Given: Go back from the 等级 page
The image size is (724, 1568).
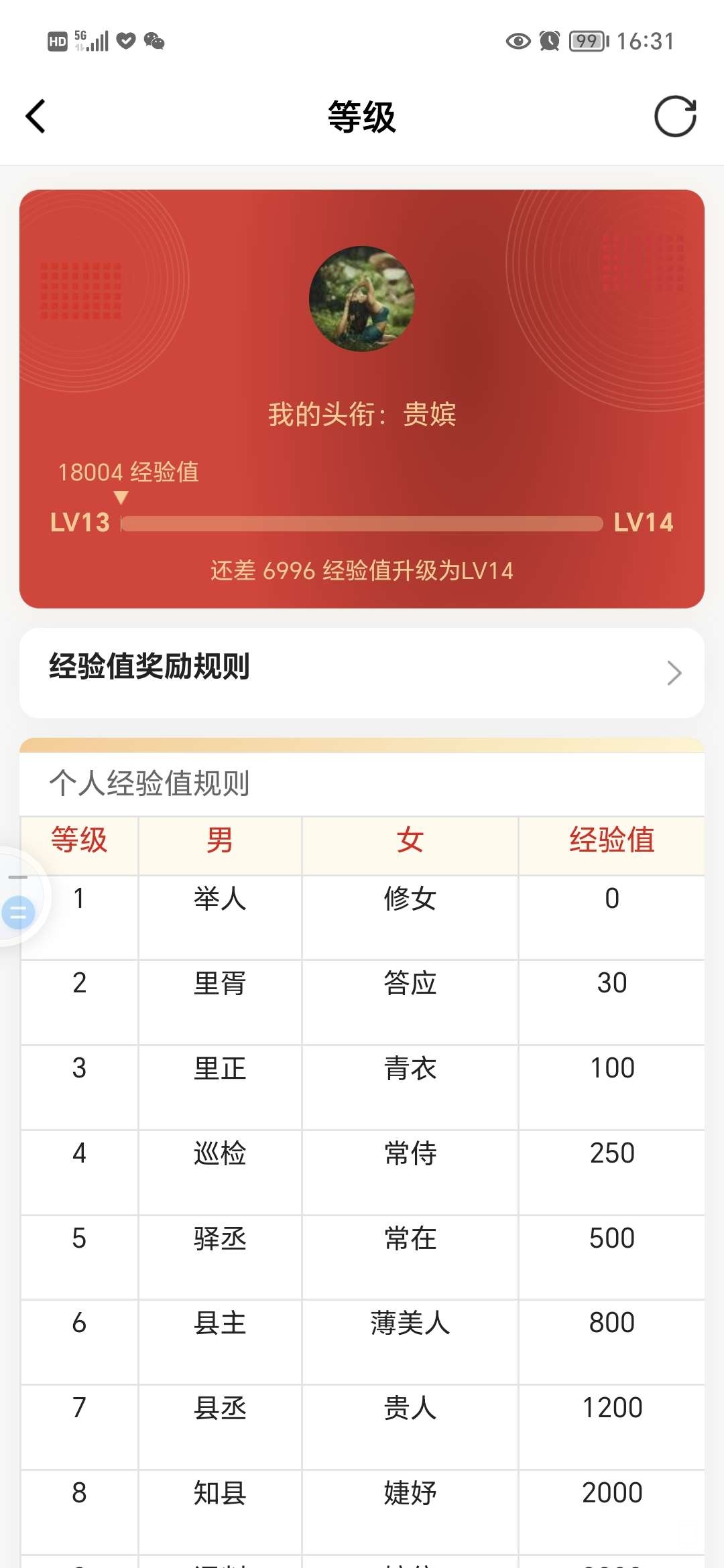Looking at the screenshot, I should pos(36,117).
